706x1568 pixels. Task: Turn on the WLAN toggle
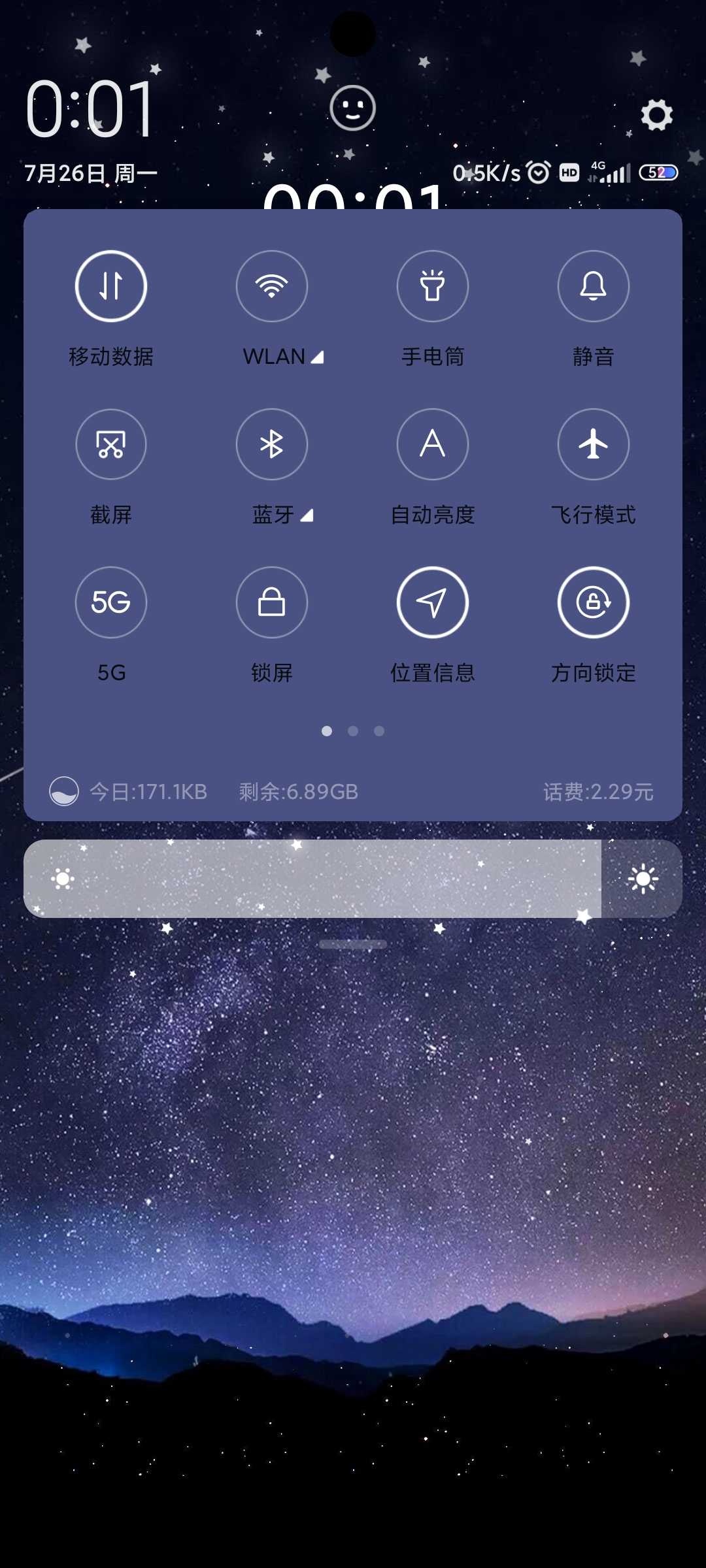click(272, 286)
